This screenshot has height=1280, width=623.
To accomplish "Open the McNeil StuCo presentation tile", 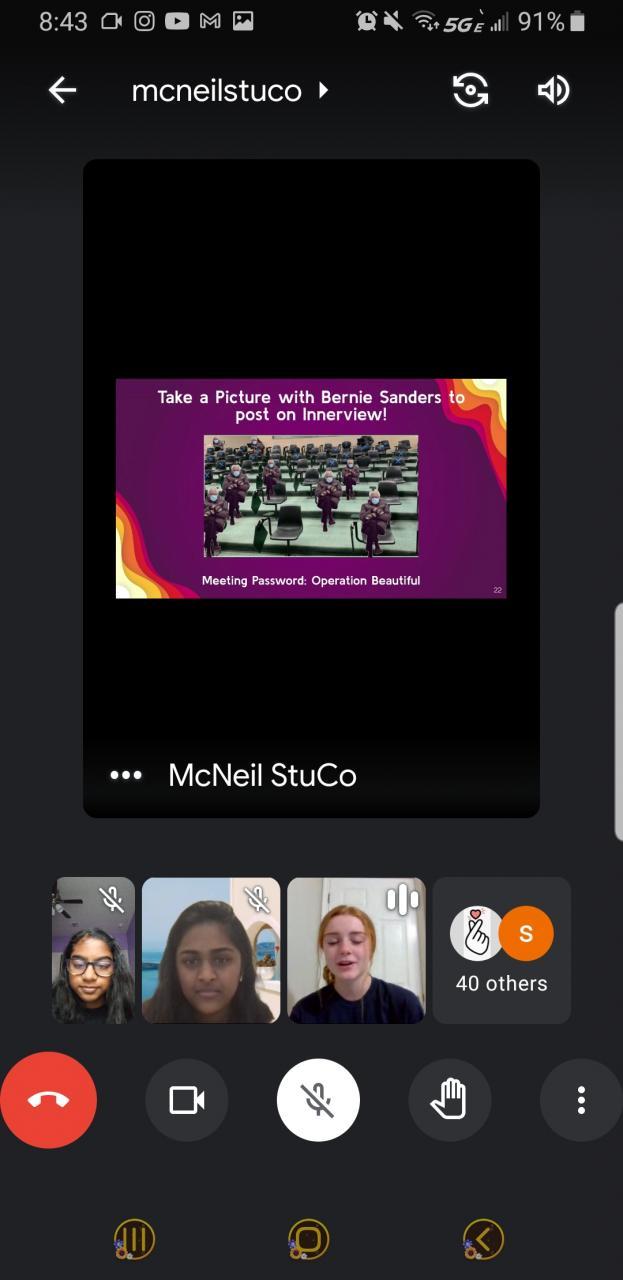I will click(x=311, y=488).
